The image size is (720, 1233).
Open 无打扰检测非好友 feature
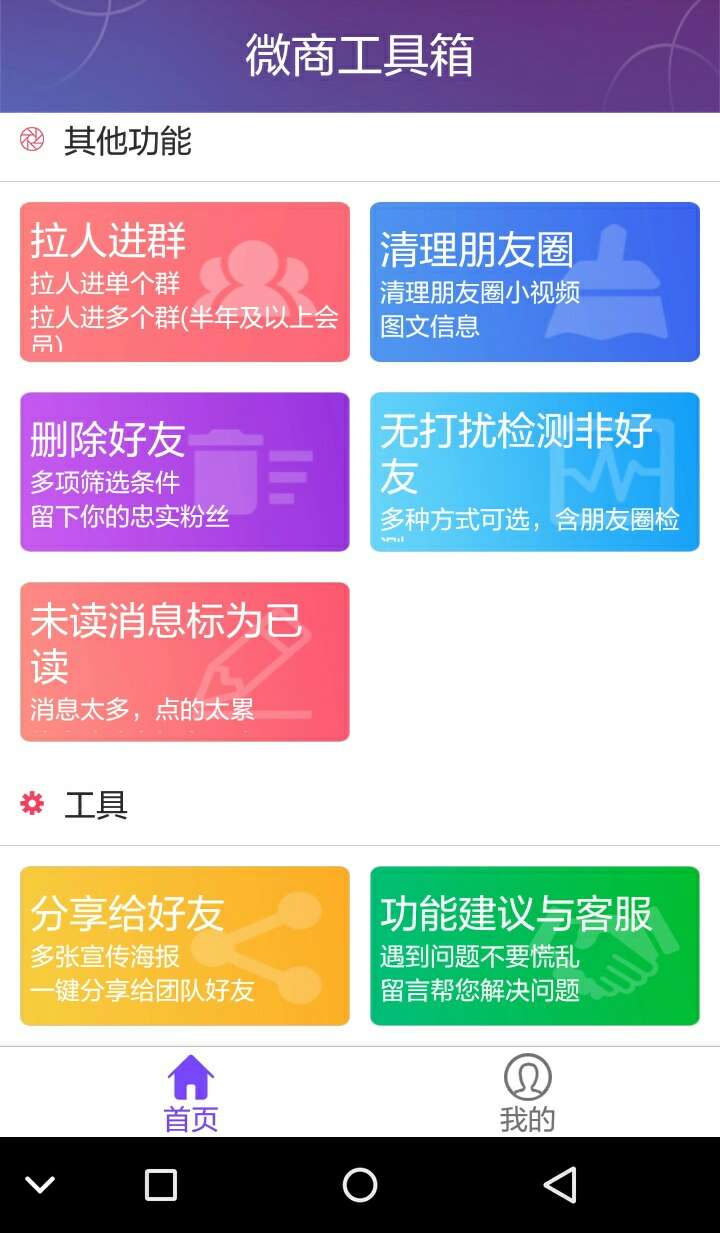[534, 472]
